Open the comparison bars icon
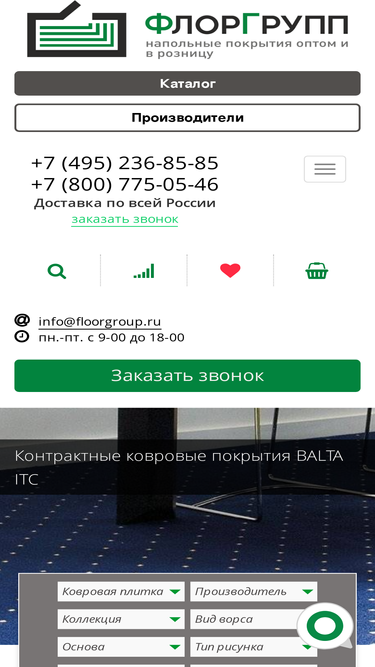This screenshot has width=375, height=667. coord(144,271)
